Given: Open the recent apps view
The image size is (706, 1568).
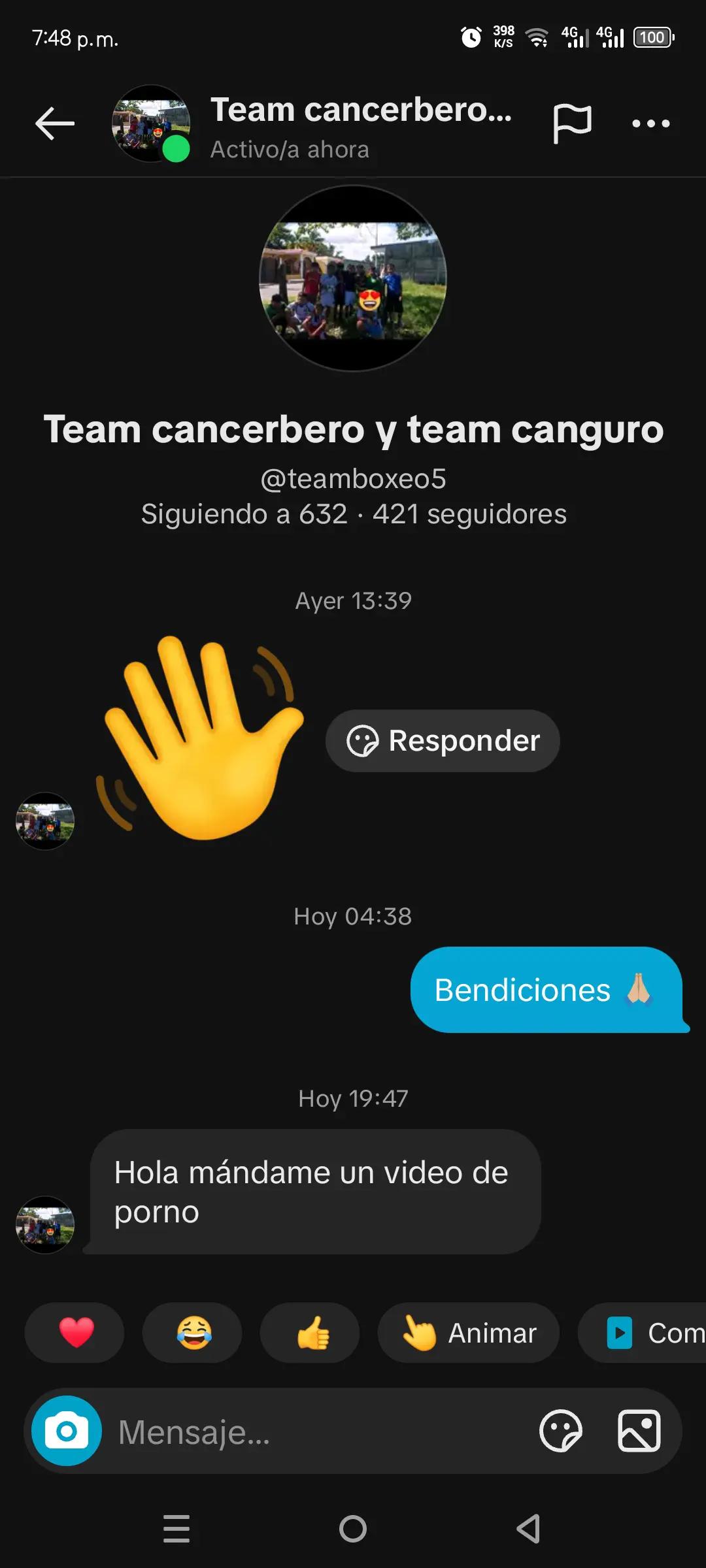Looking at the screenshot, I should point(176,1529).
